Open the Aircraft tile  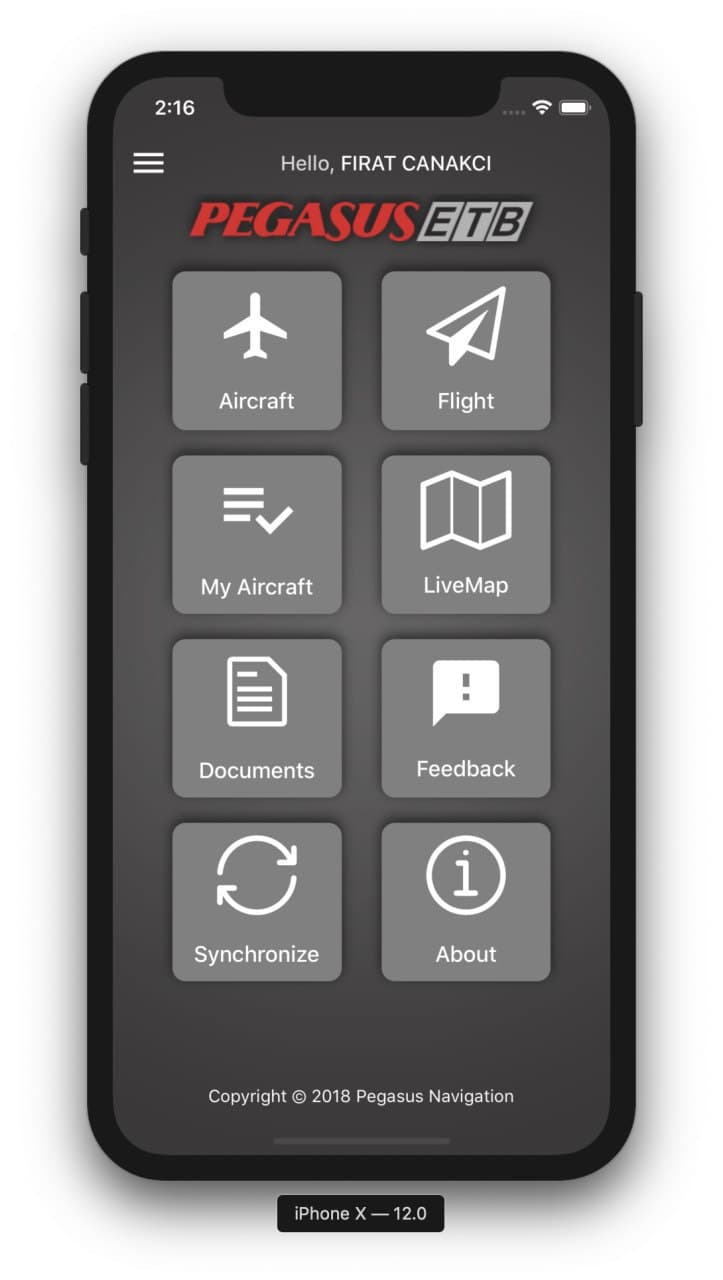click(x=257, y=351)
